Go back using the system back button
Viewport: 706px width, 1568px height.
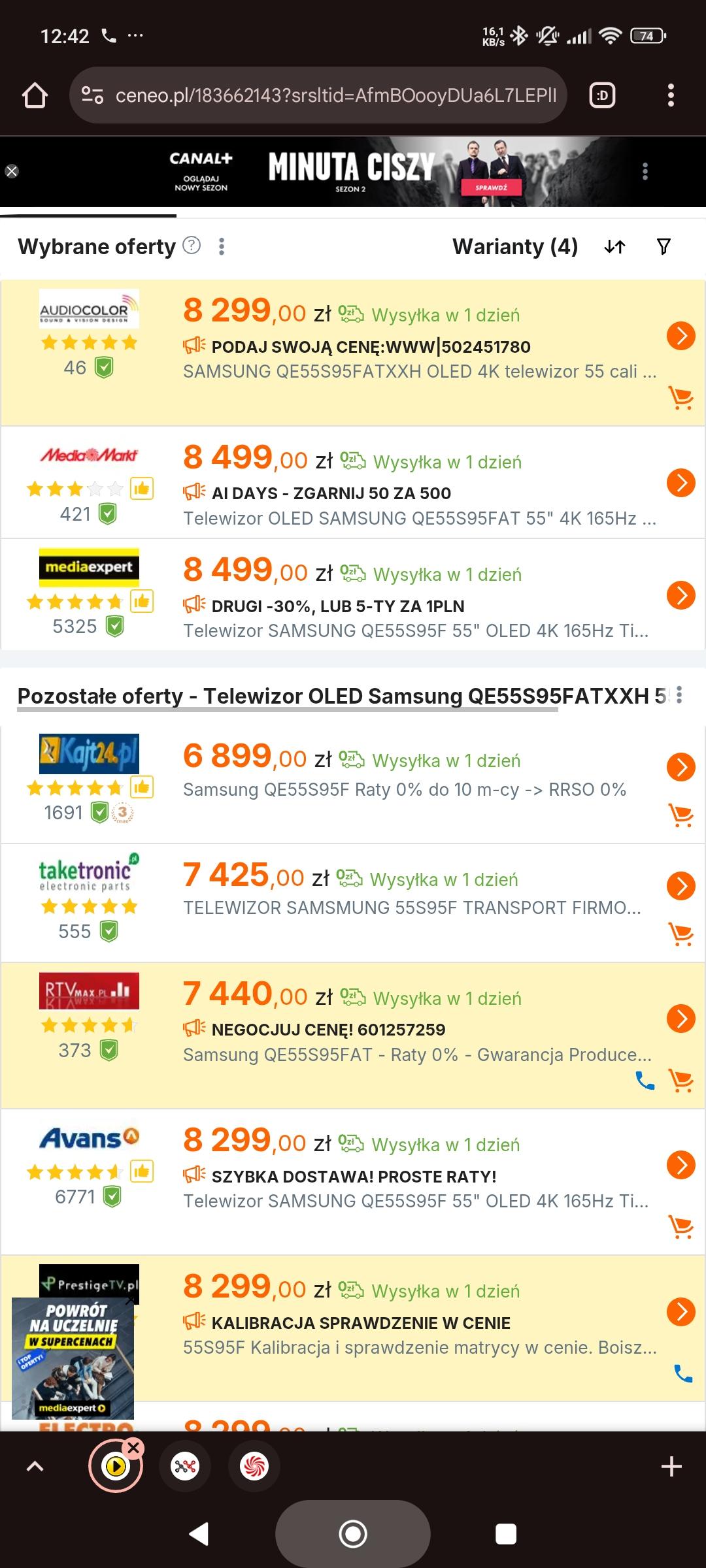199,1533
